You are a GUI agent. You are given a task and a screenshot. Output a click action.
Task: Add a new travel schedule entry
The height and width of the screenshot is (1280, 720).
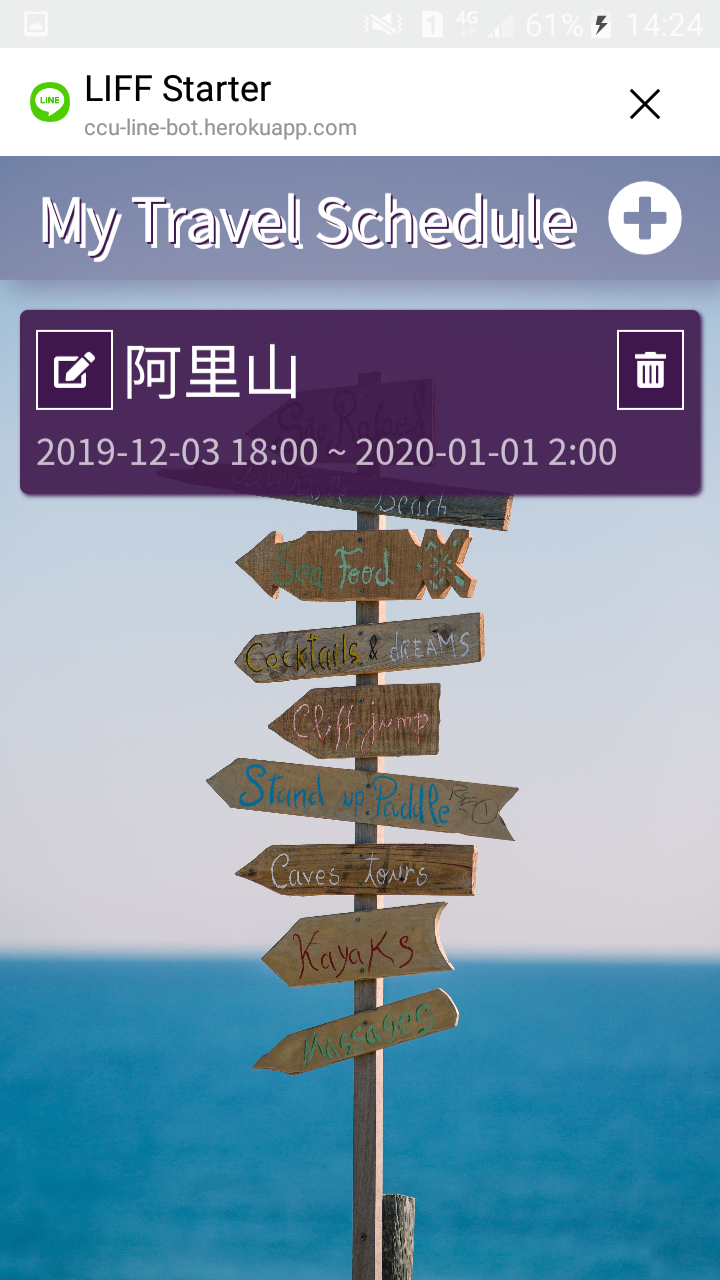tap(645, 218)
